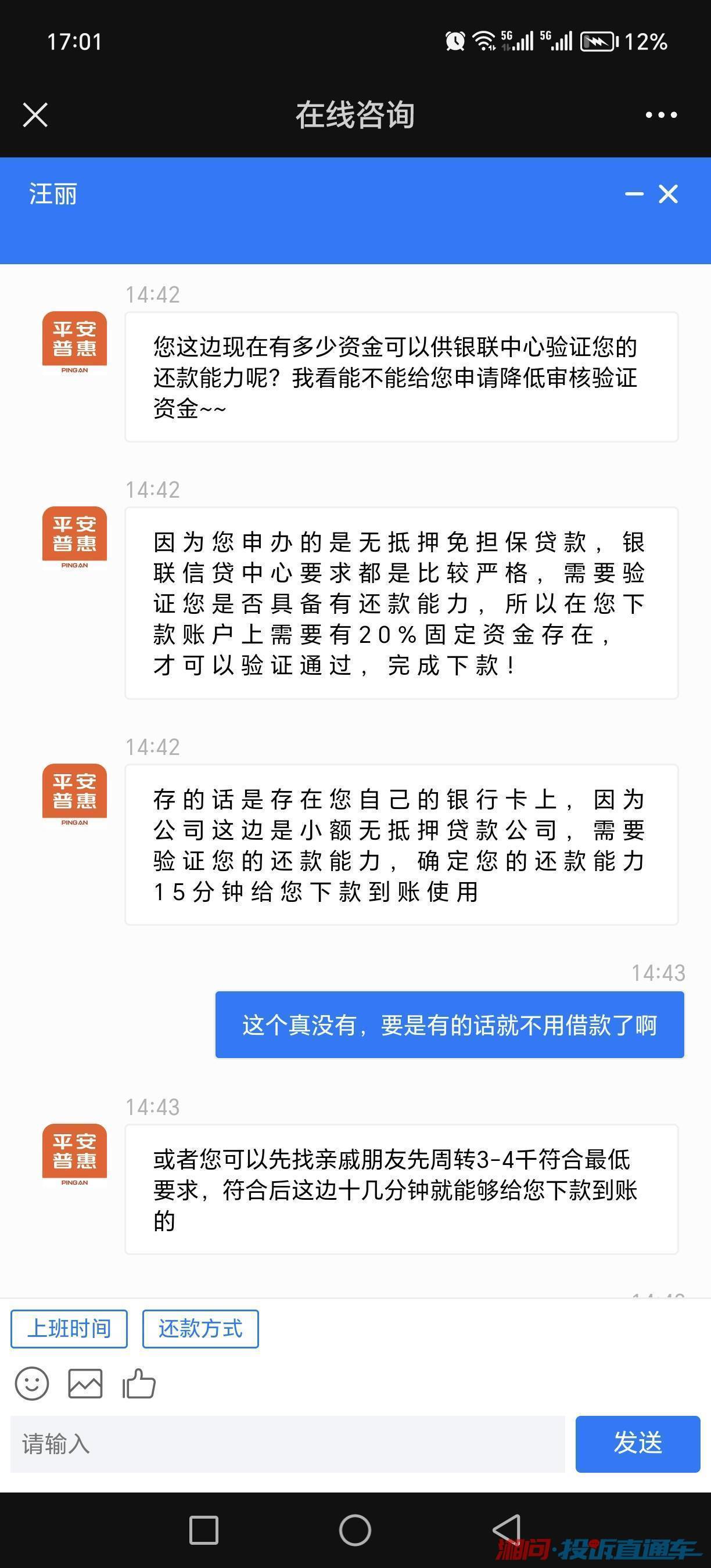Focus the 请输入 message field

[x=288, y=1444]
